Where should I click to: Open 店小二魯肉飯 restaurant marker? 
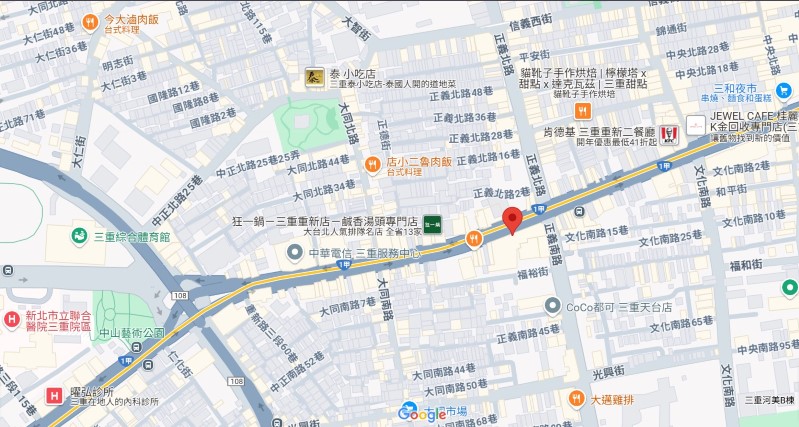click(x=371, y=164)
